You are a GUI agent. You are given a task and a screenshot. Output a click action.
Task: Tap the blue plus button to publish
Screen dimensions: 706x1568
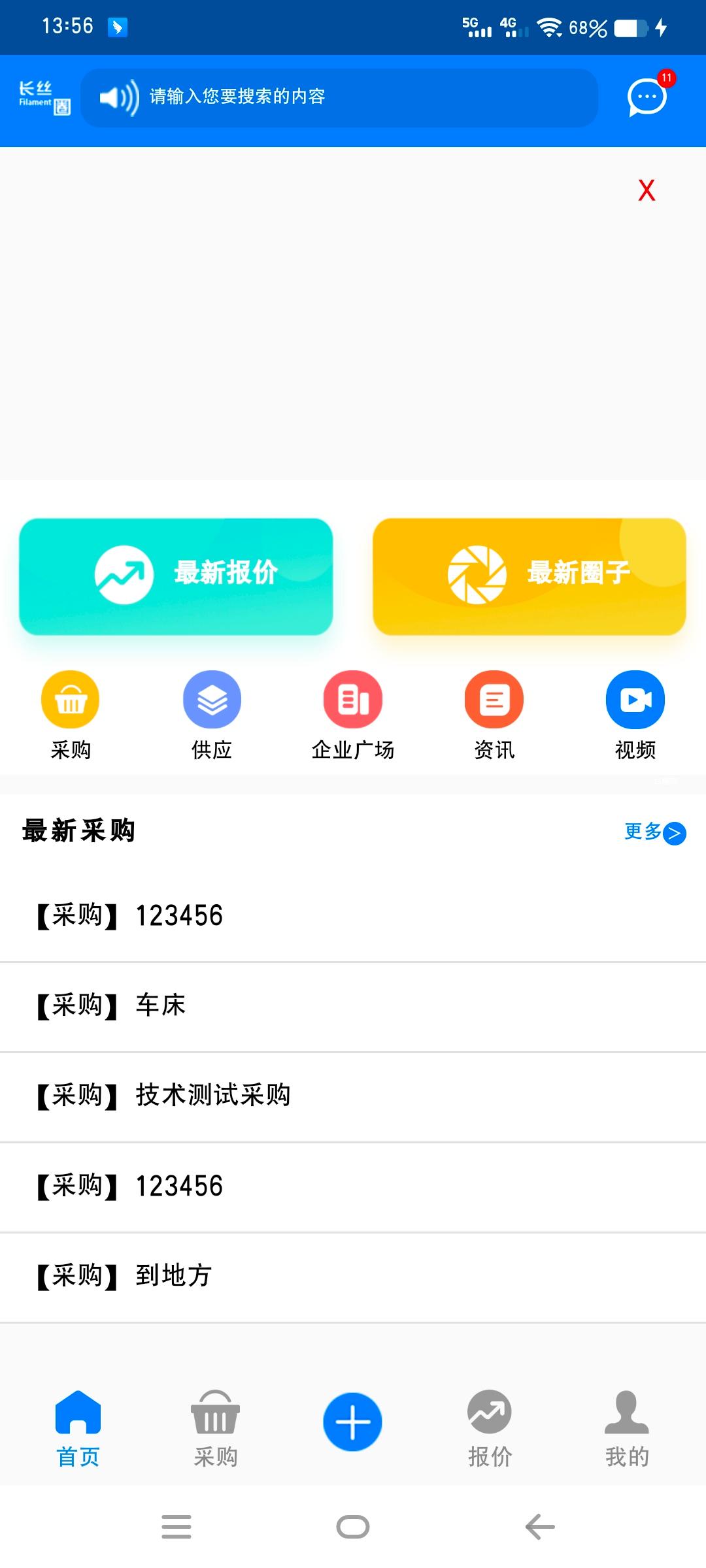coord(352,1422)
